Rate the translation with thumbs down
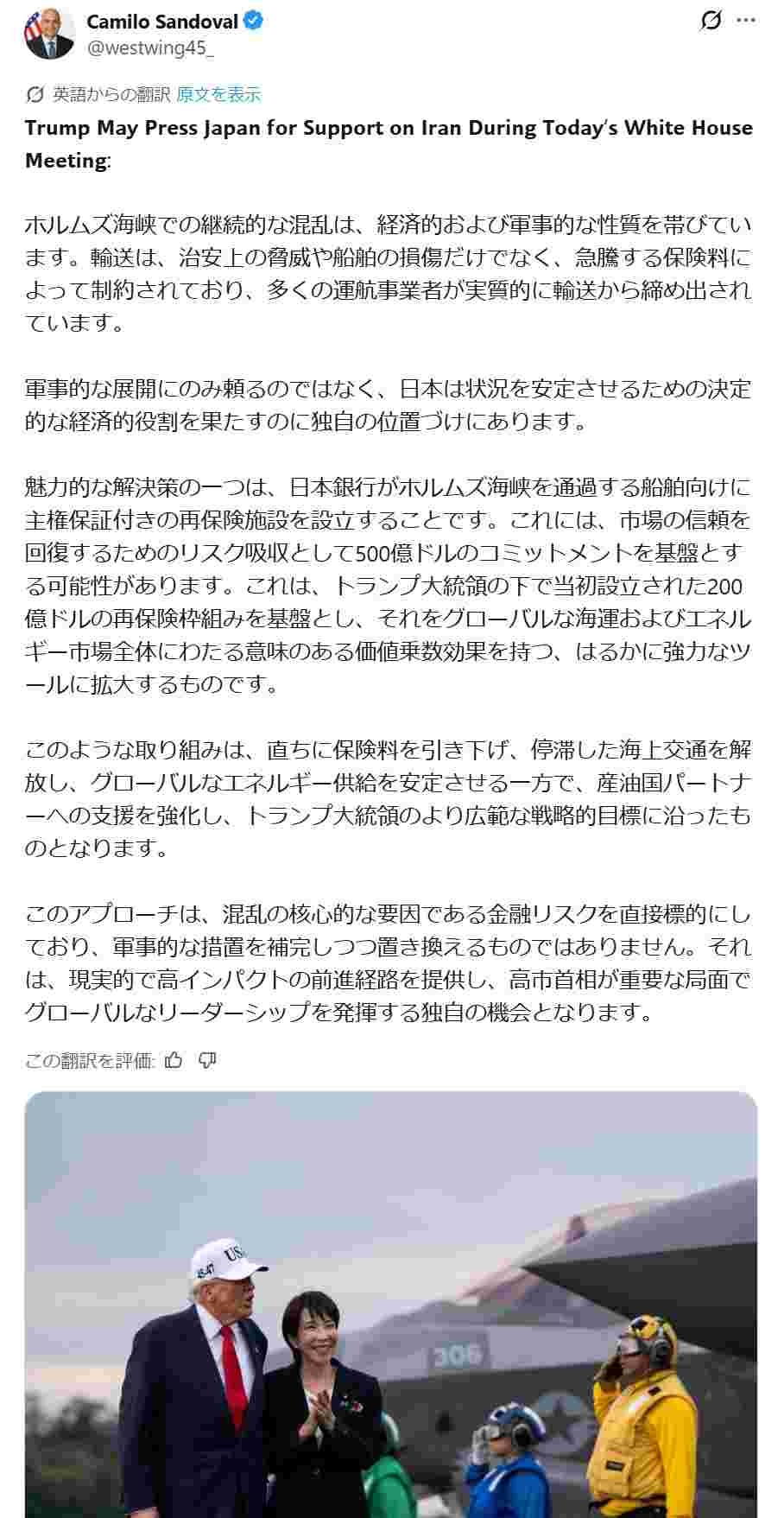 [x=207, y=1059]
